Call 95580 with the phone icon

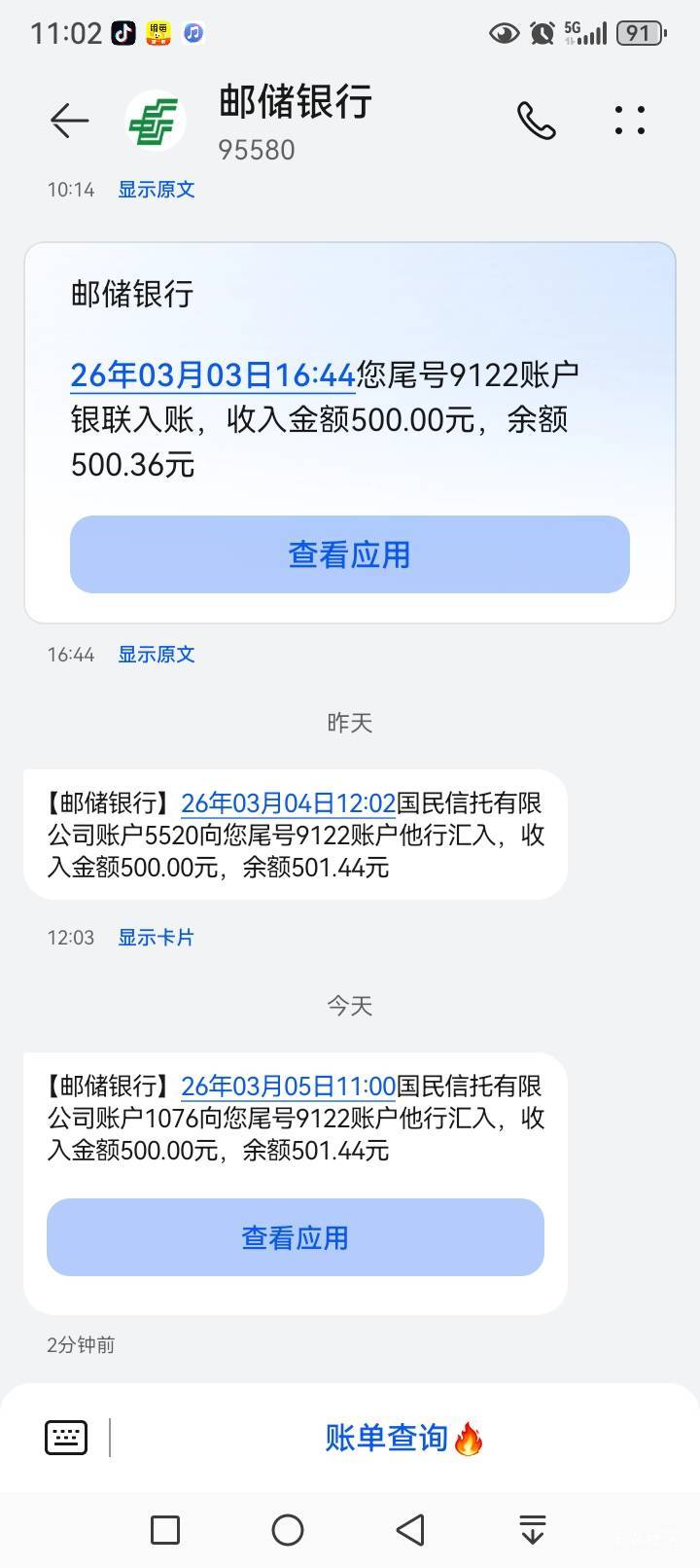tap(536, 121)
